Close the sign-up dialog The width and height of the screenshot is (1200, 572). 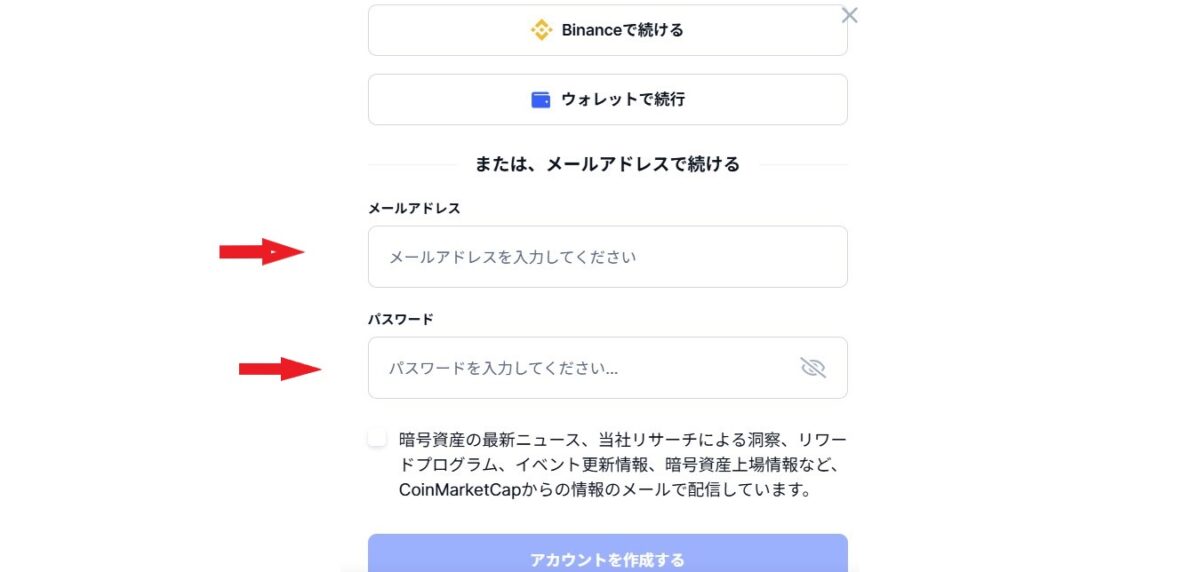[849, 15]
